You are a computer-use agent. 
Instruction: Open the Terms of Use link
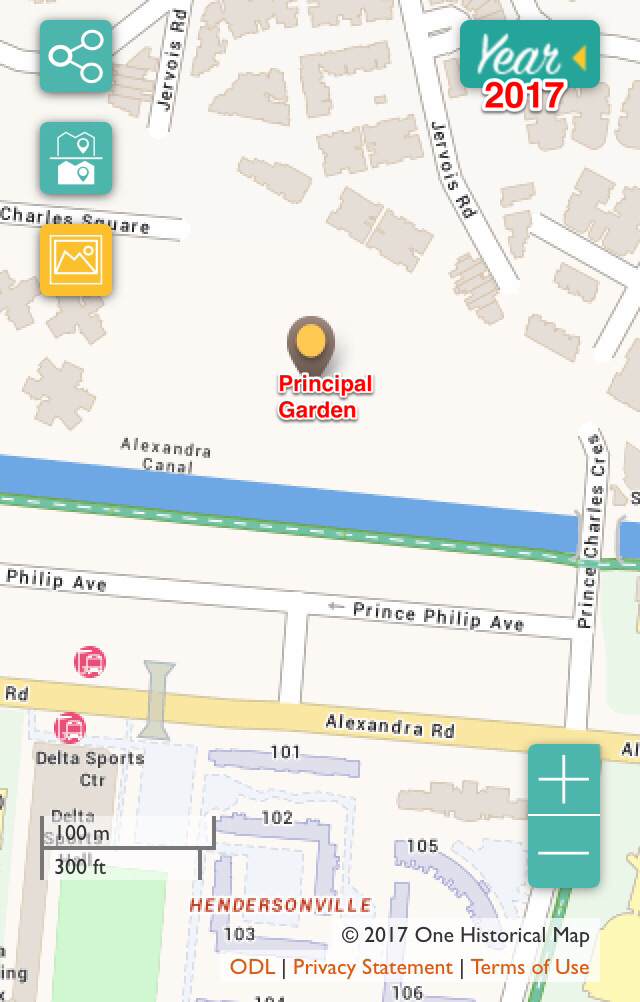click(x=530, y=967)
